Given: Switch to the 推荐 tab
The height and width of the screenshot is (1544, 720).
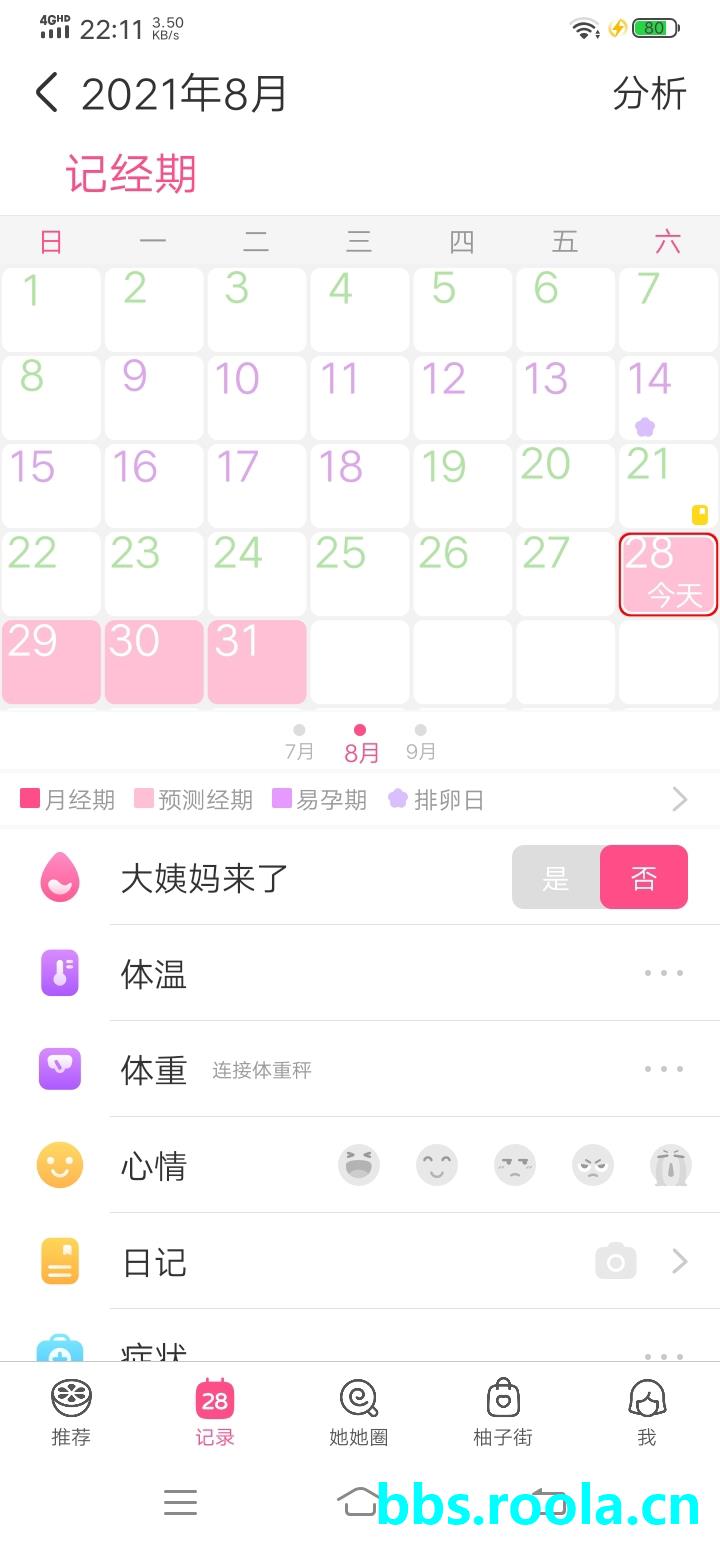Looking at the screenshot, I should (x=71, y=1412).
